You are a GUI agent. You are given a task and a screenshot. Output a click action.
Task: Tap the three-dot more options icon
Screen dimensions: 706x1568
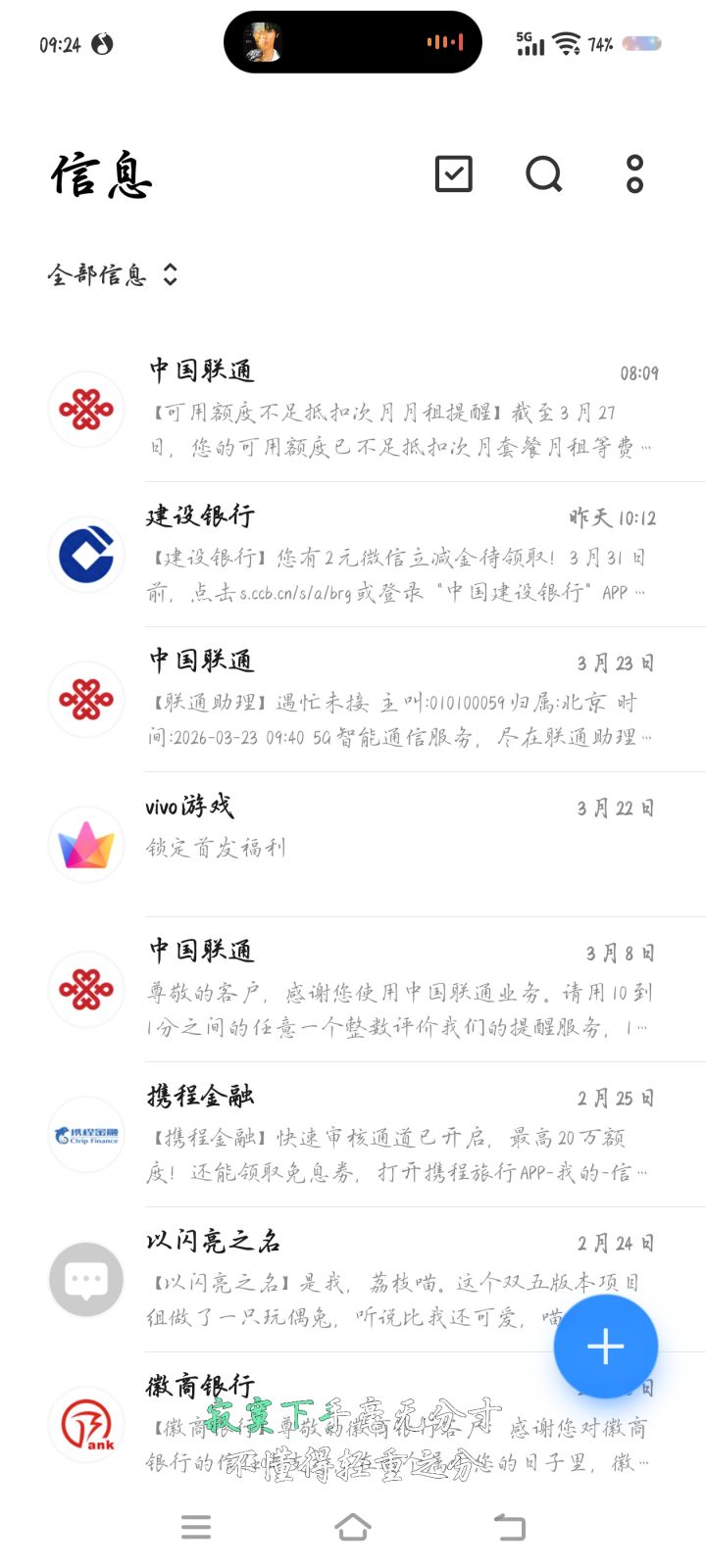pyautogui.click(x=633, y=174)
